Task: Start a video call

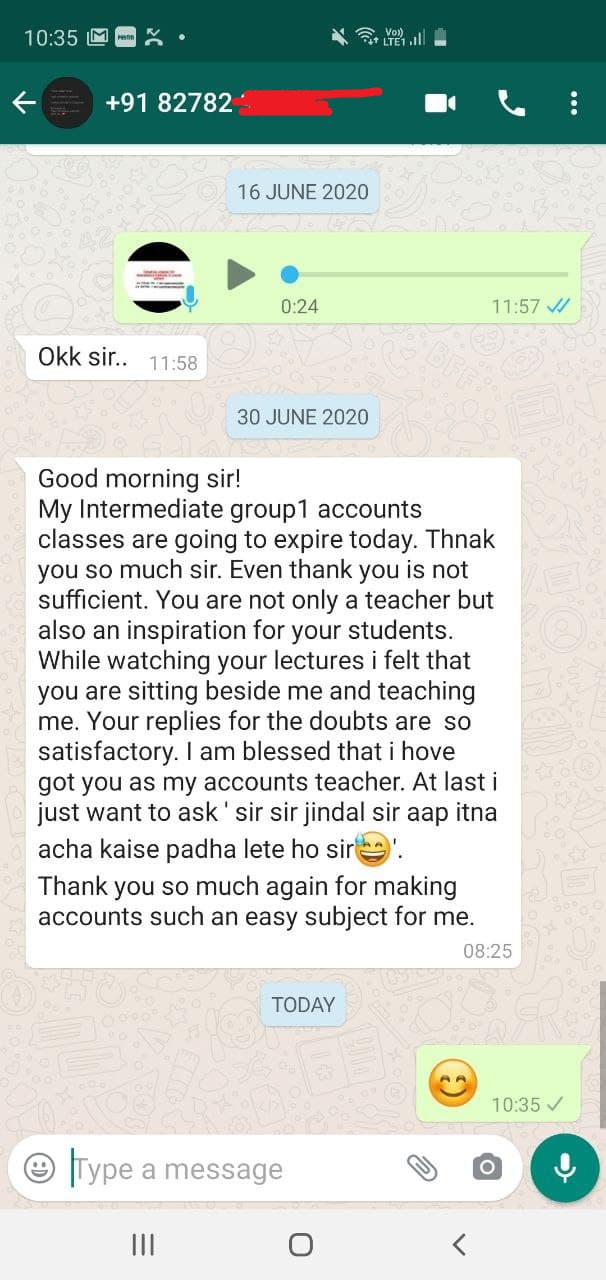Action: click(440, 103)
